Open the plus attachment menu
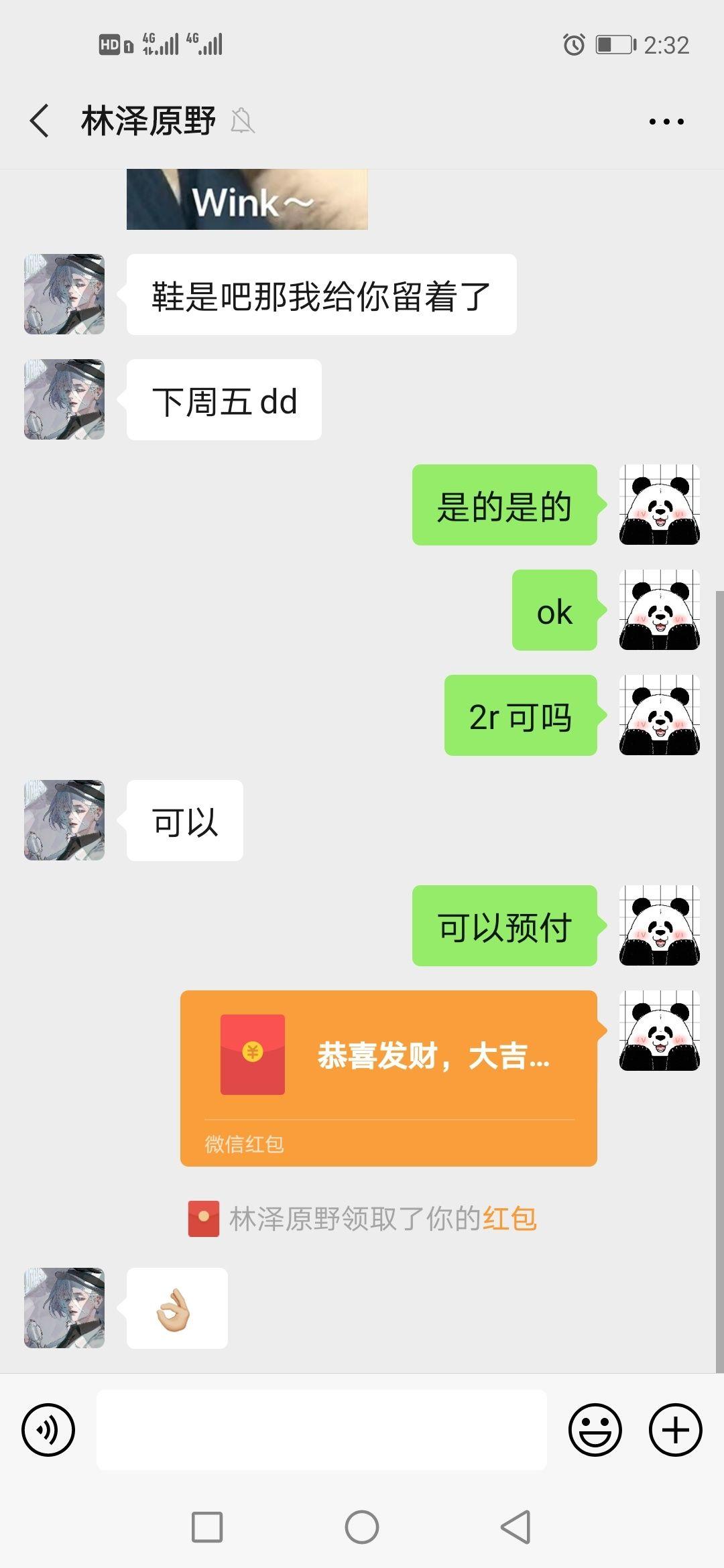The image size is (724, 1568). pos(675,1429)
